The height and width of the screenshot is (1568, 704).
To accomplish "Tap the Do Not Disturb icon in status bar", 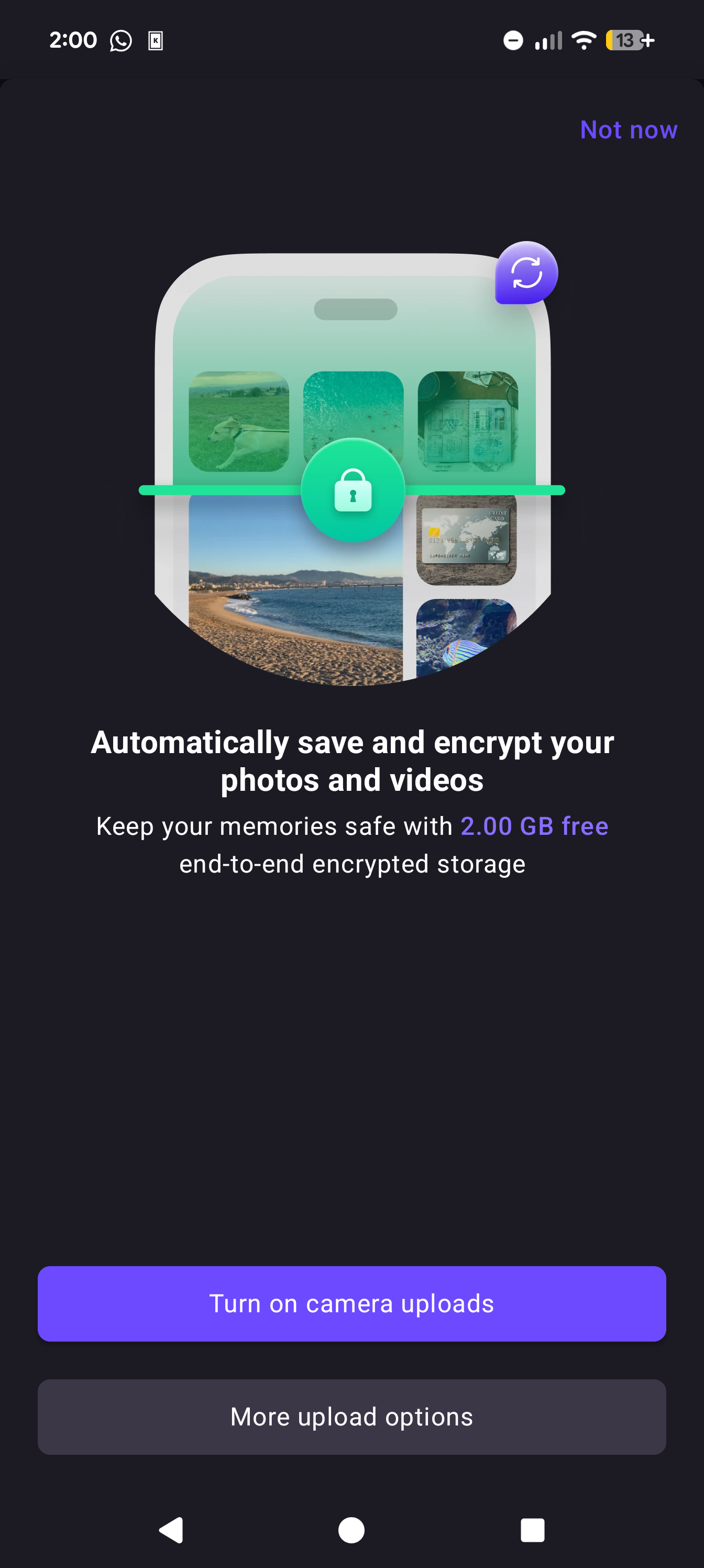I will 513,39.
